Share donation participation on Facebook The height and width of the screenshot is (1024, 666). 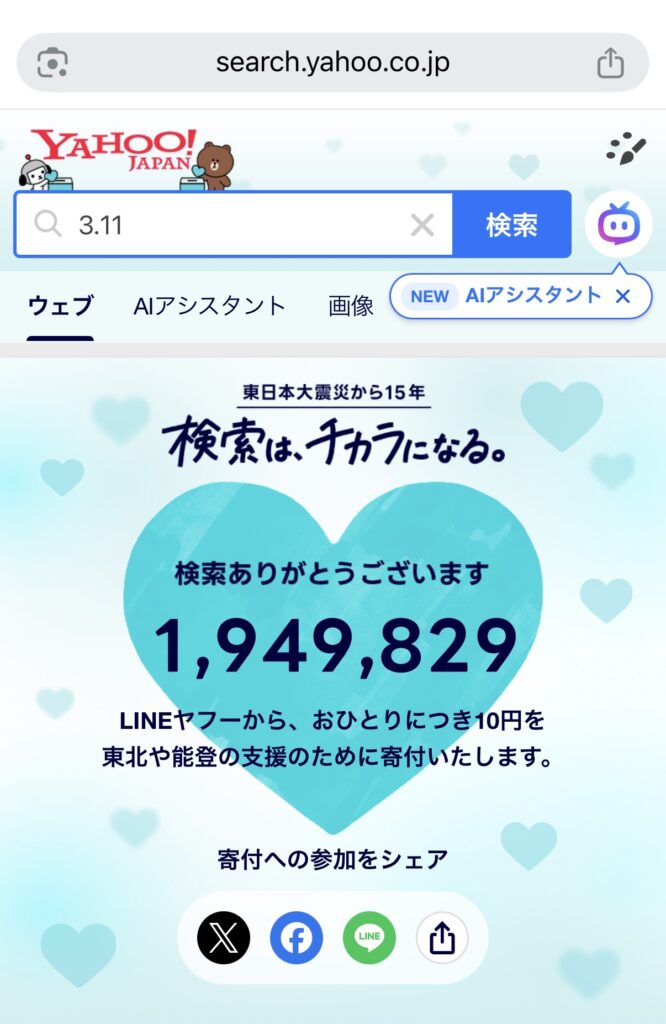[296, 938]
